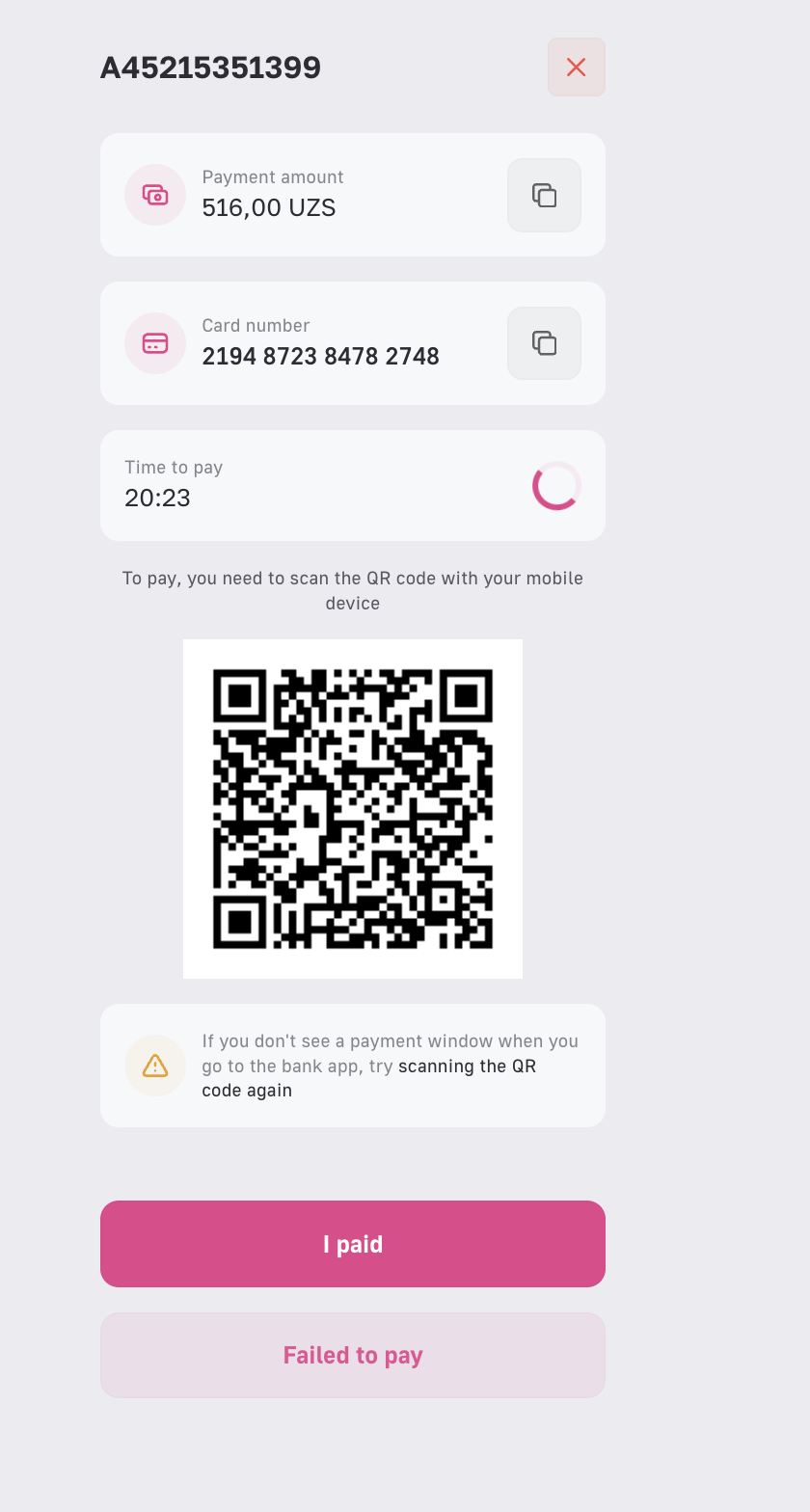The image size is (810, 1512).
Task: Select Failed to pay
Action: 353,1355
